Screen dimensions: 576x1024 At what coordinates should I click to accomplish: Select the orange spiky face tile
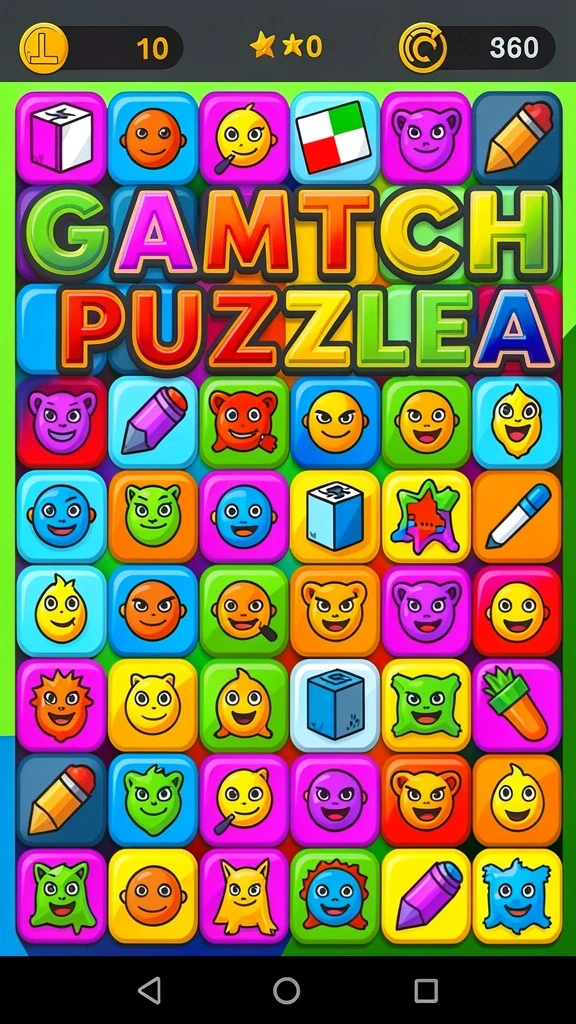point(61,705)
